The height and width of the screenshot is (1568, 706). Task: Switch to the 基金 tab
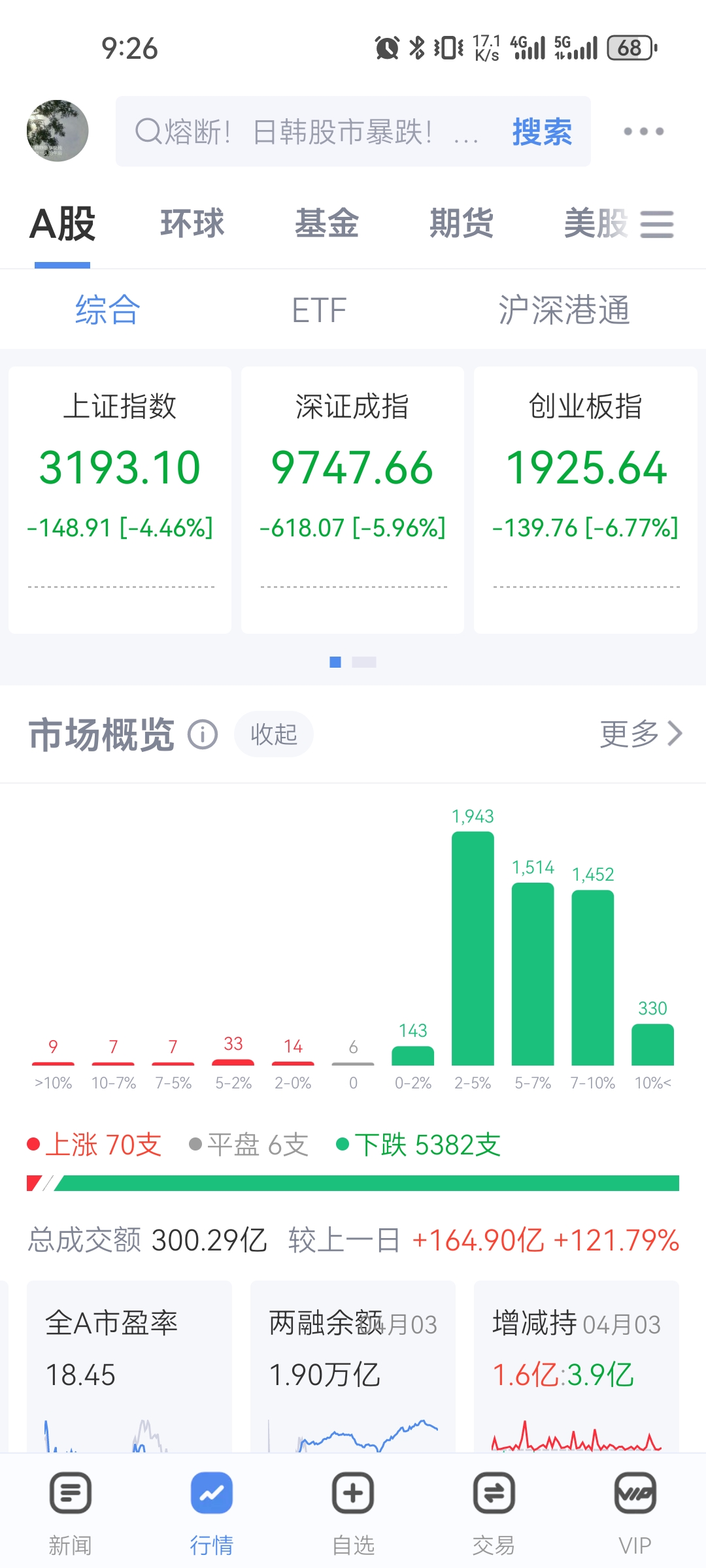click(x=327, y=223)
